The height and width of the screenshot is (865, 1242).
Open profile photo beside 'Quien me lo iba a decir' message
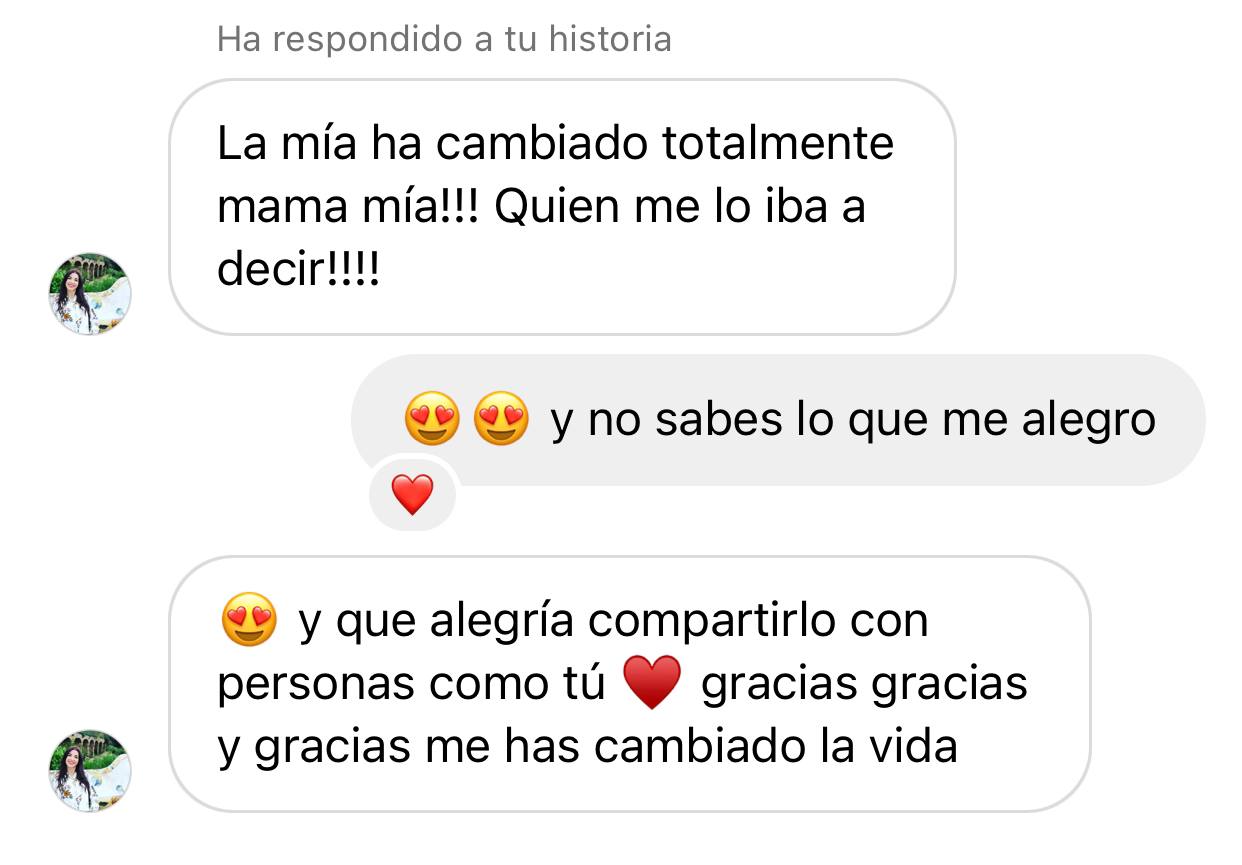tap(90, 293)
